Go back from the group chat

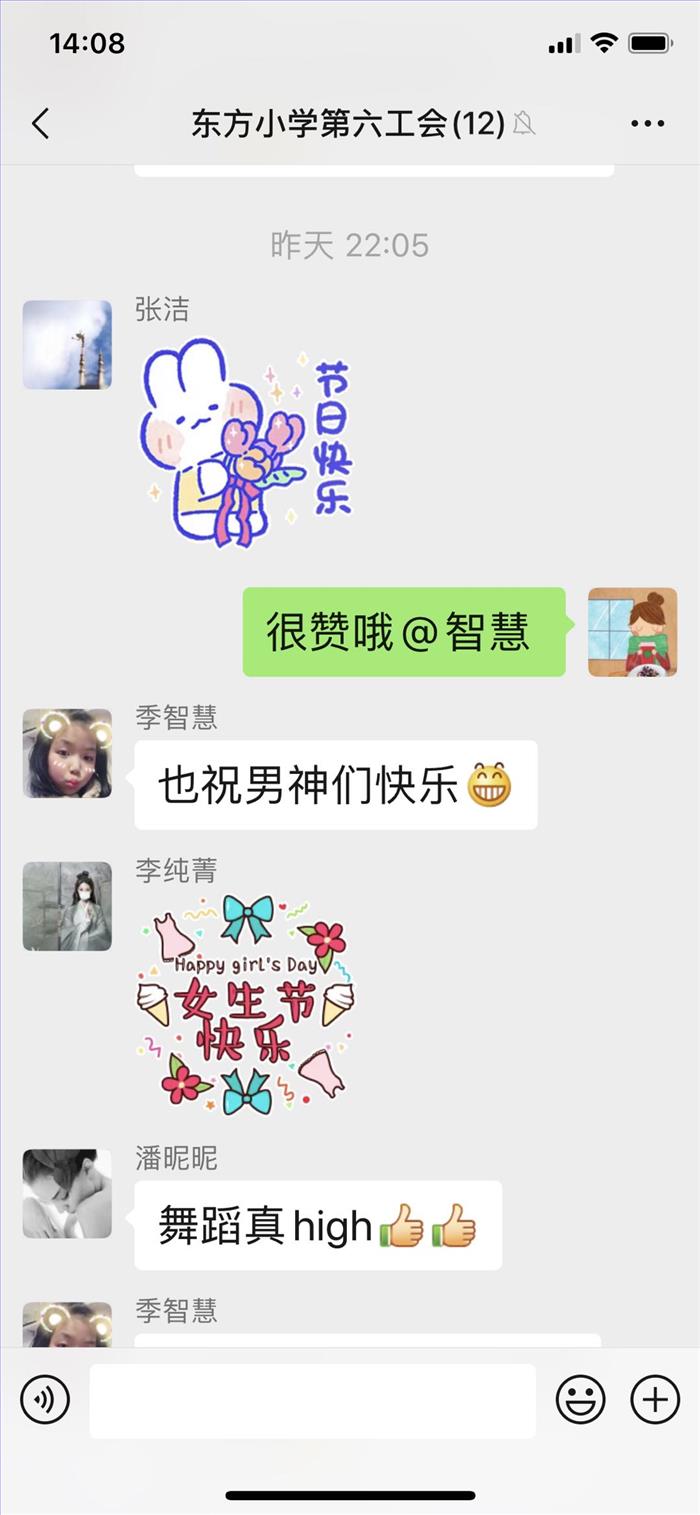[40, 124]
